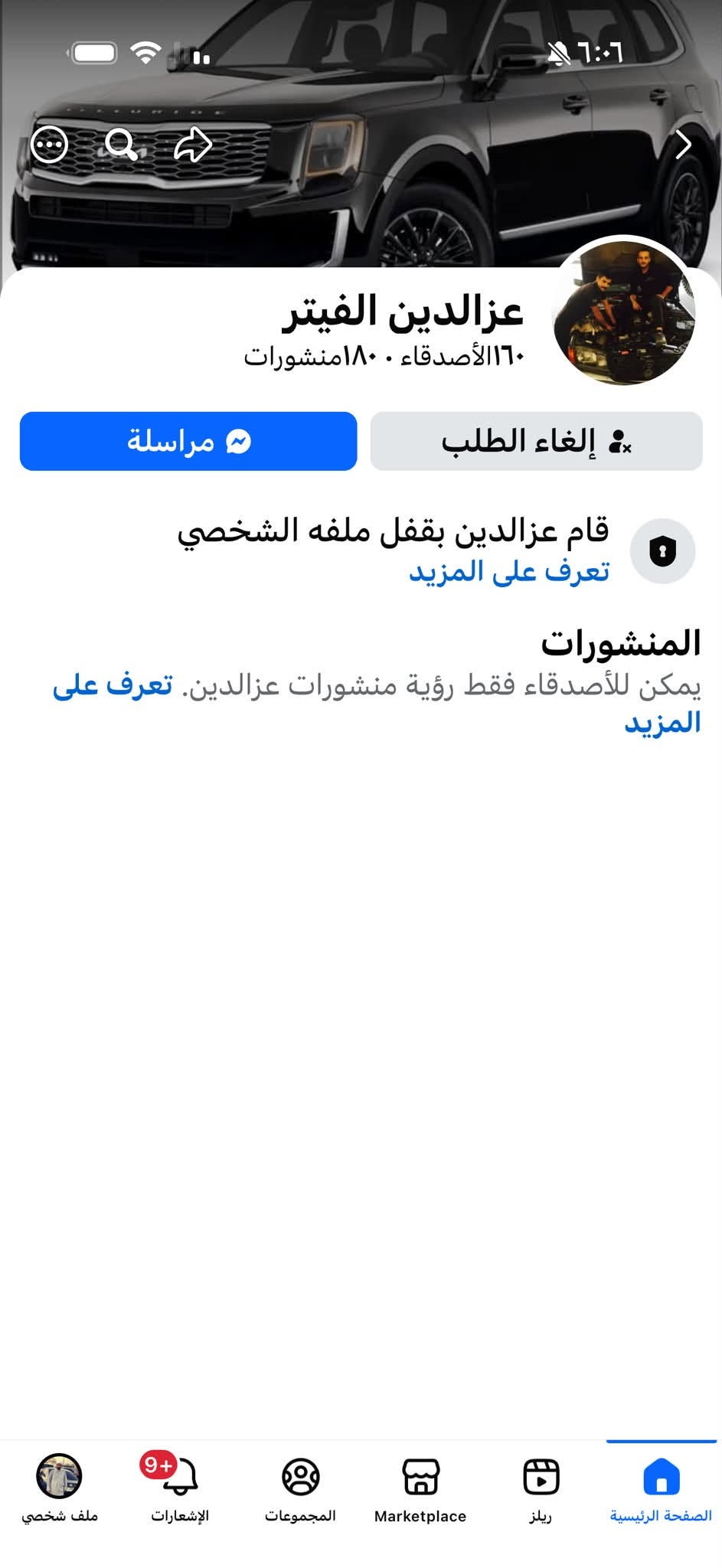Search within this profile
The image size is (722, 1568).
pos(121,144)
